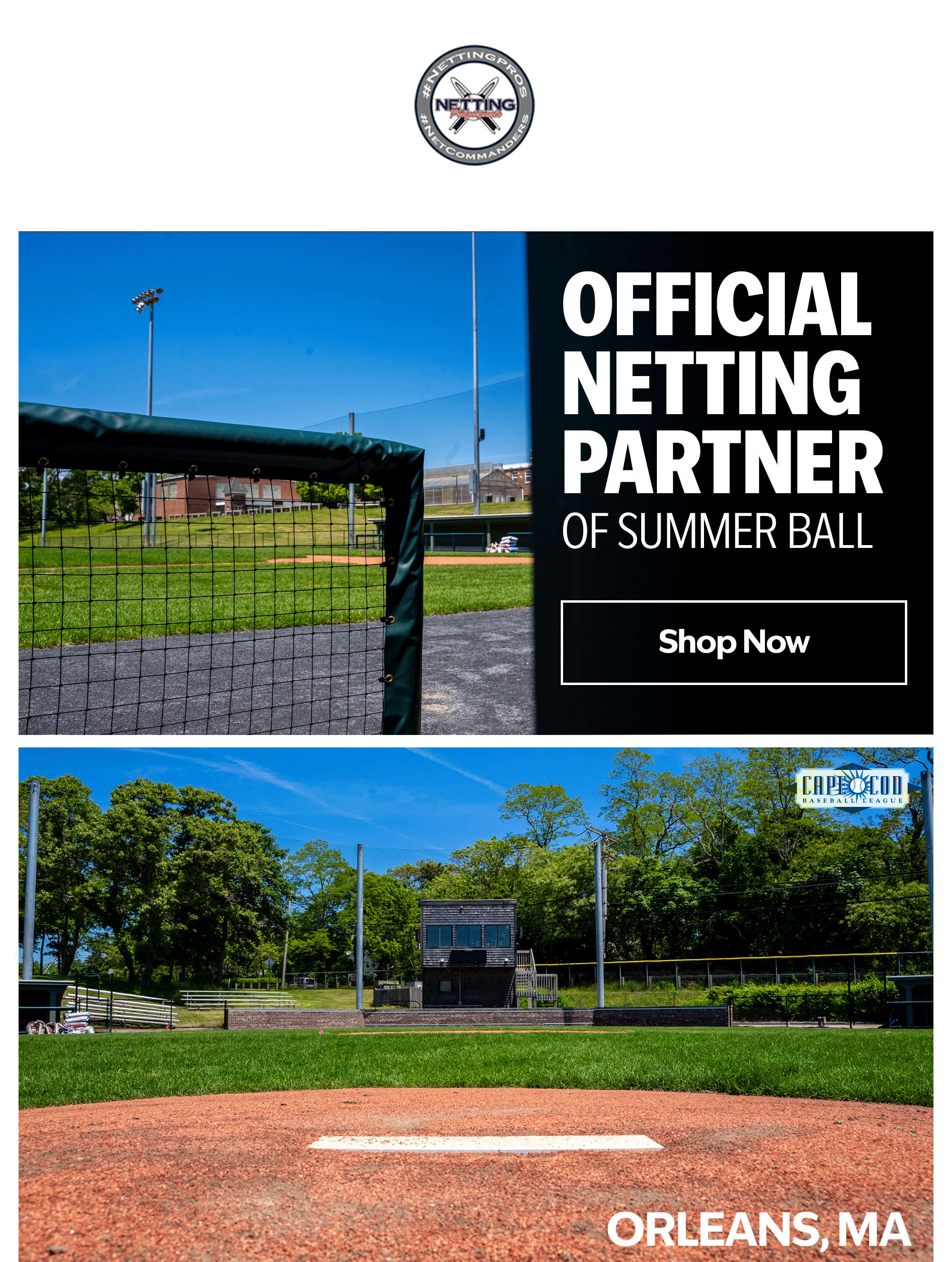The height and width of the screenshot is (1262, 952).
Task: Open the Netting Professionals logo link
Action: tap(475, 105)
